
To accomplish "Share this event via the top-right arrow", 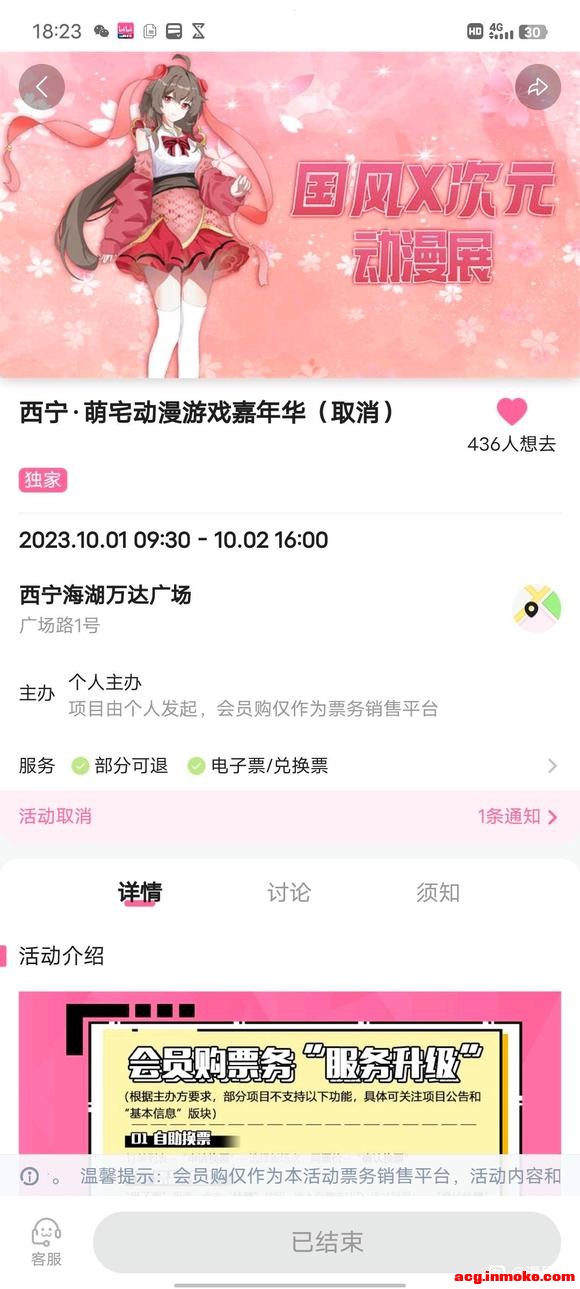I will (538, 87).
